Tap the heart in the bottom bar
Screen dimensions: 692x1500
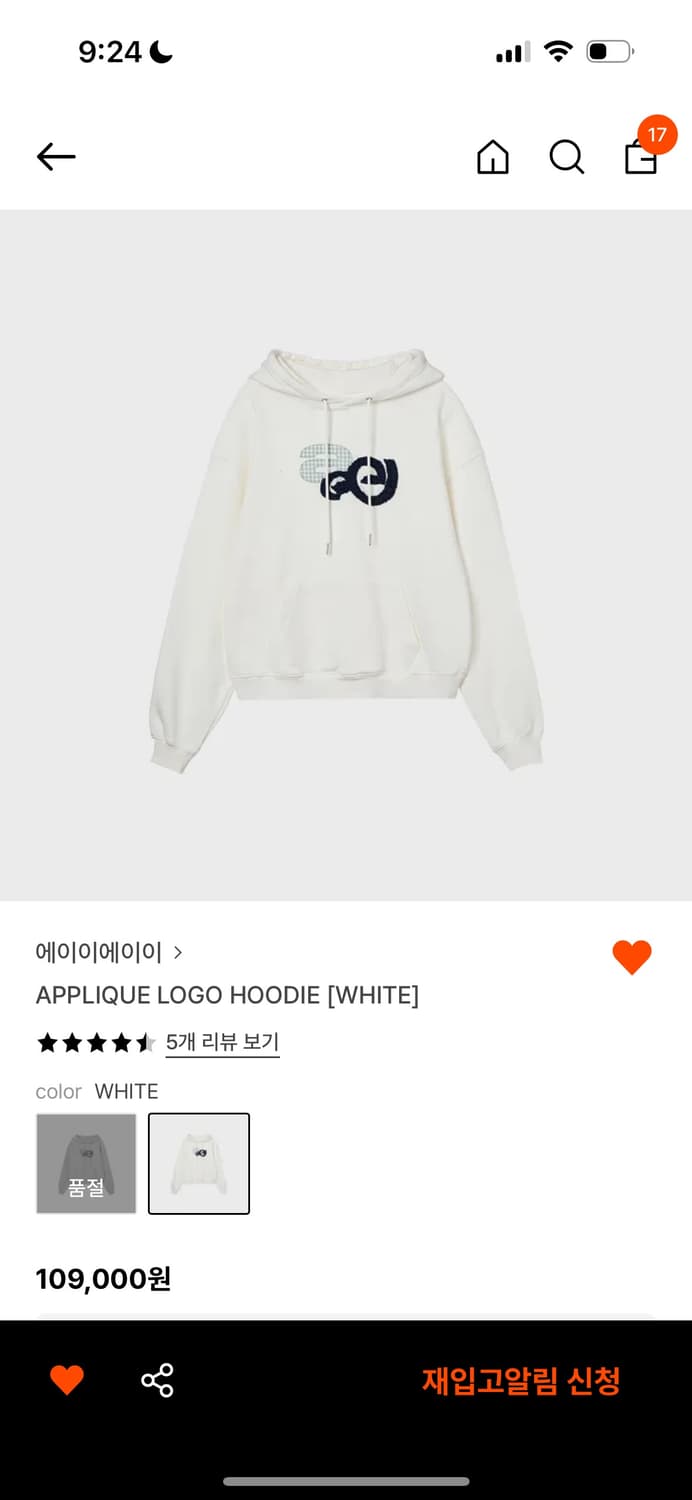pyautogui.click(x=67, y=1381)
